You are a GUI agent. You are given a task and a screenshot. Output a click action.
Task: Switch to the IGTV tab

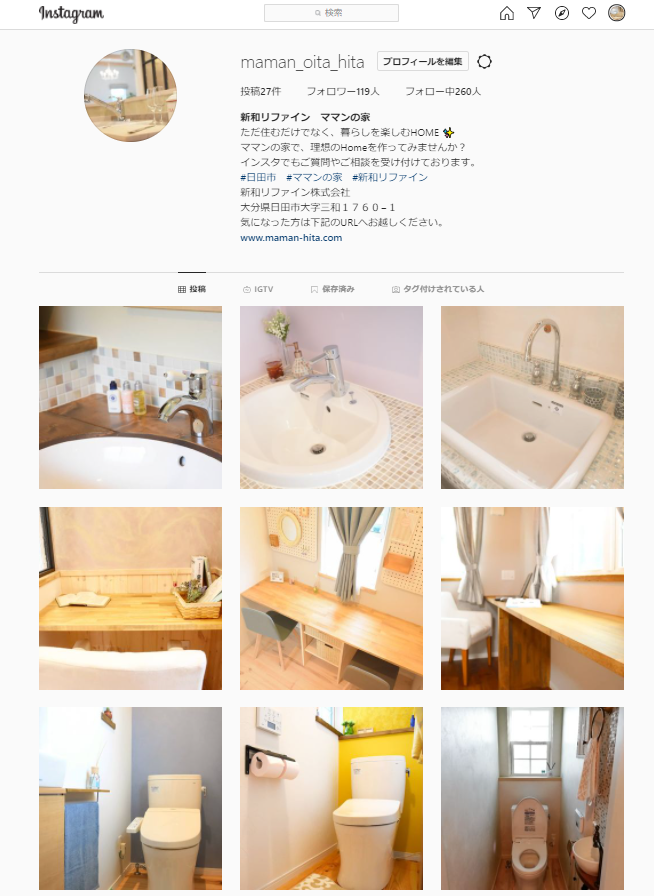[258, 289]
